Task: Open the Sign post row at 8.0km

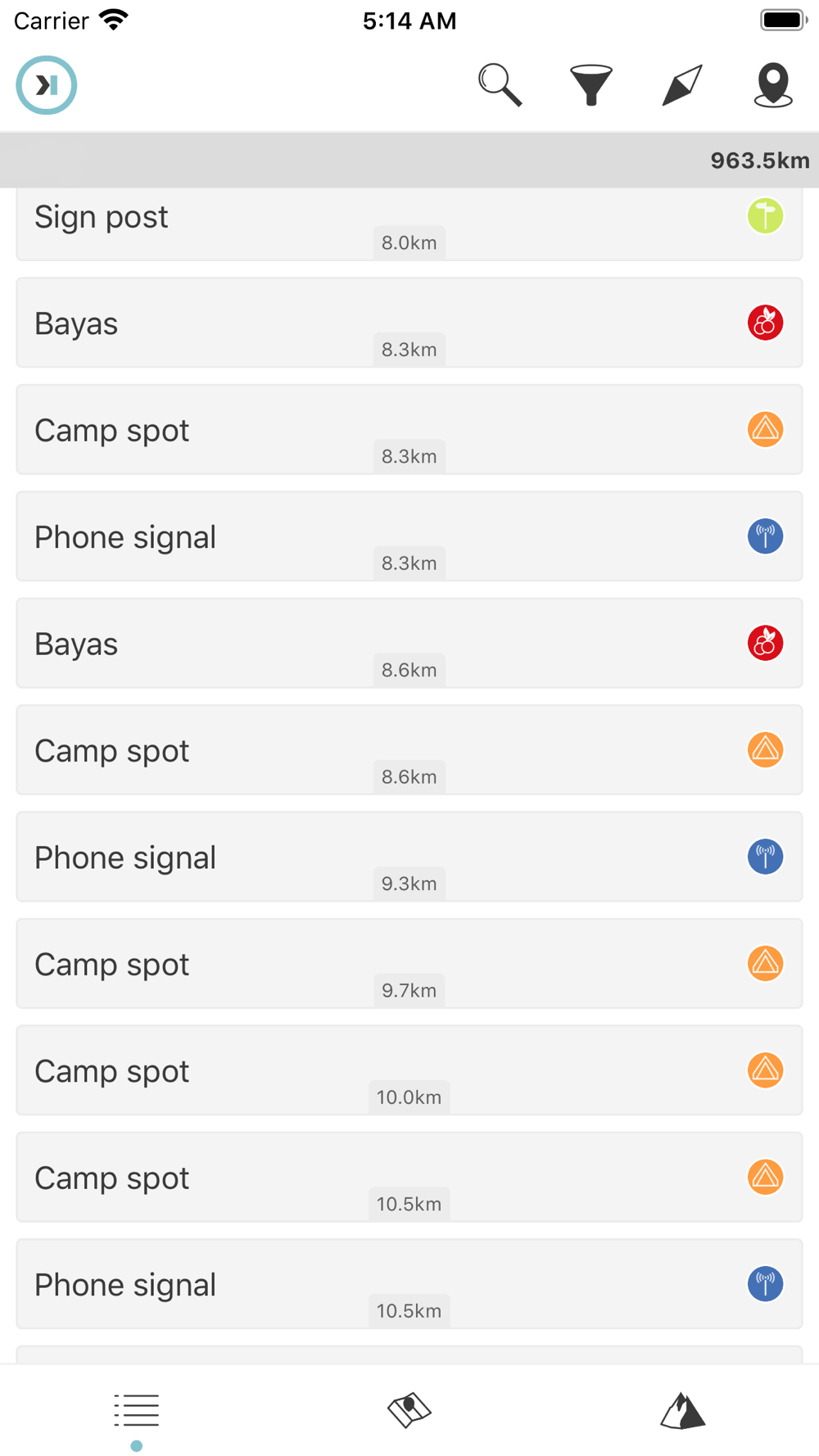Action: [x=409, y=224]
